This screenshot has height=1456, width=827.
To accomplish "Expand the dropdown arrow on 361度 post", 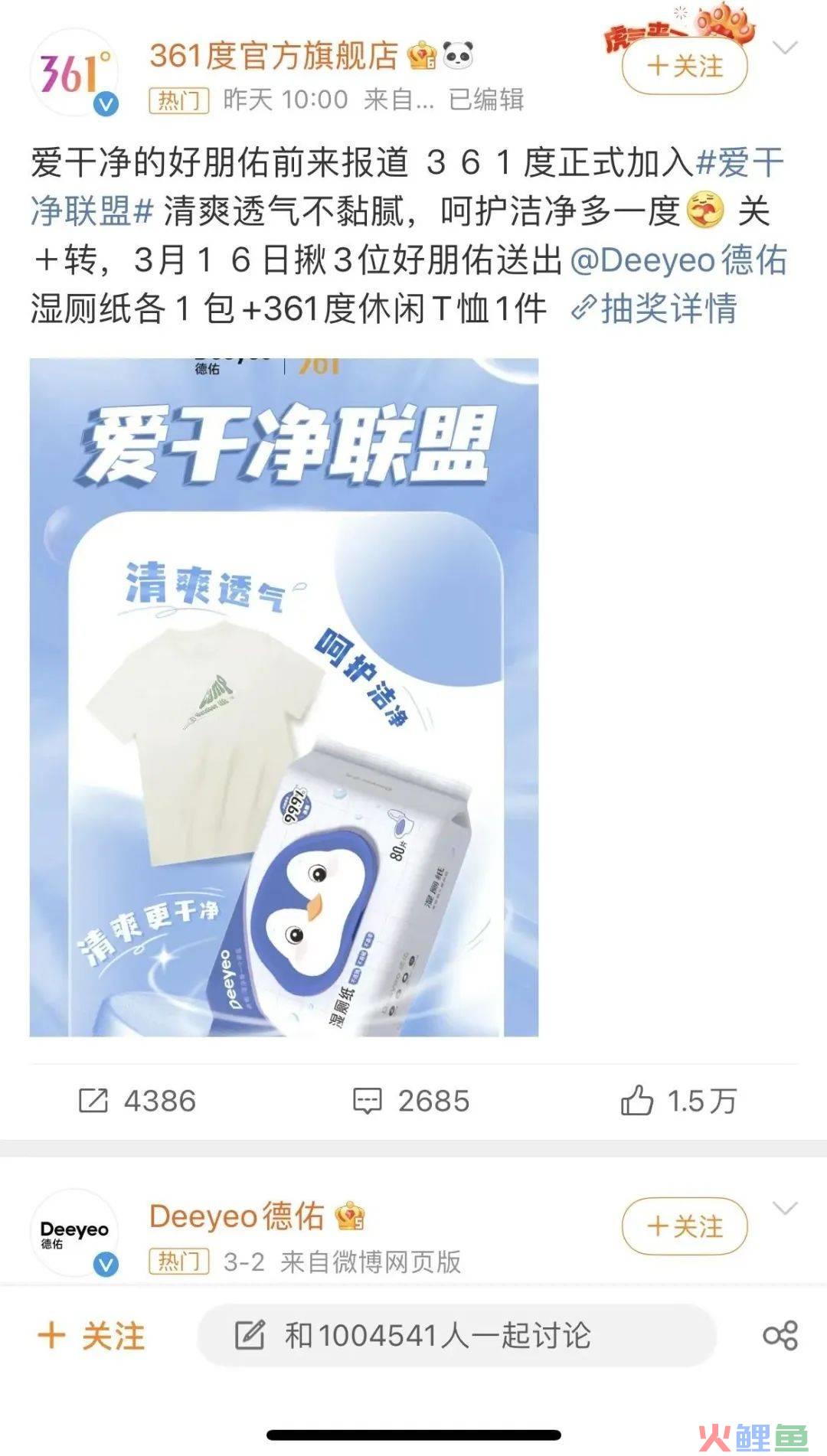I will coord(786,49).
